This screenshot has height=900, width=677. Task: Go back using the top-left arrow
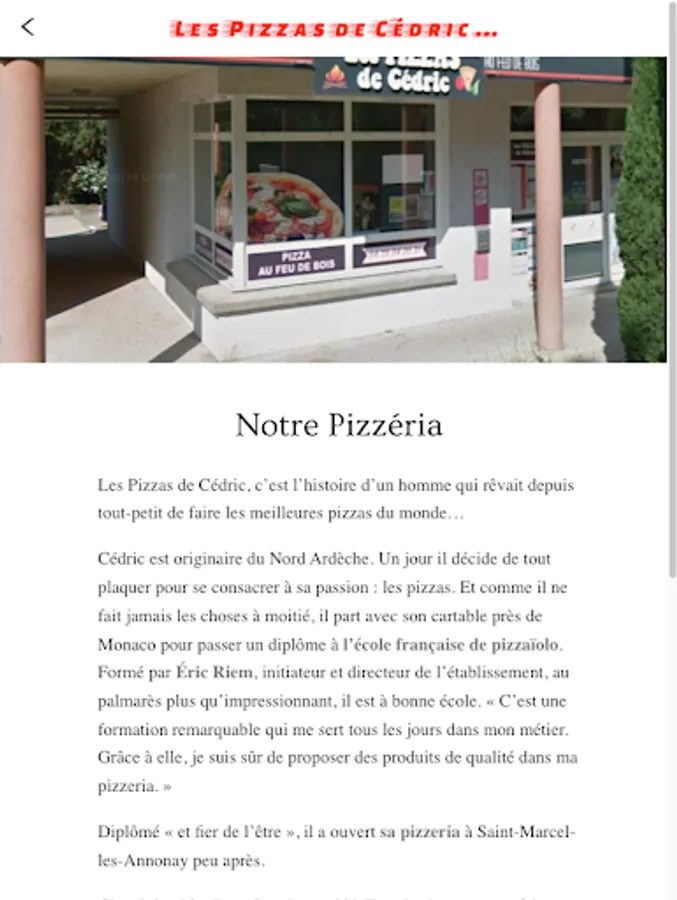27,27
